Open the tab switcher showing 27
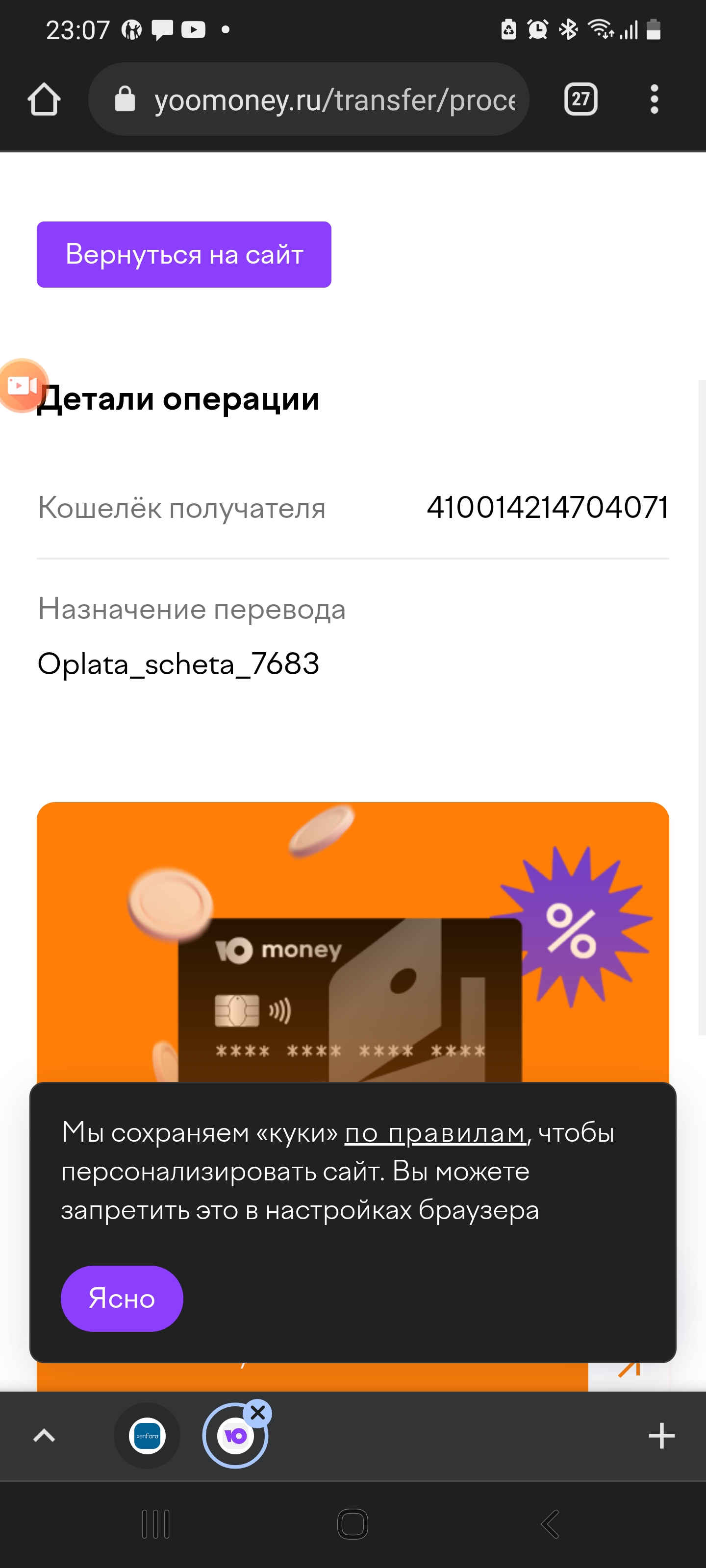 pos(580,99)
